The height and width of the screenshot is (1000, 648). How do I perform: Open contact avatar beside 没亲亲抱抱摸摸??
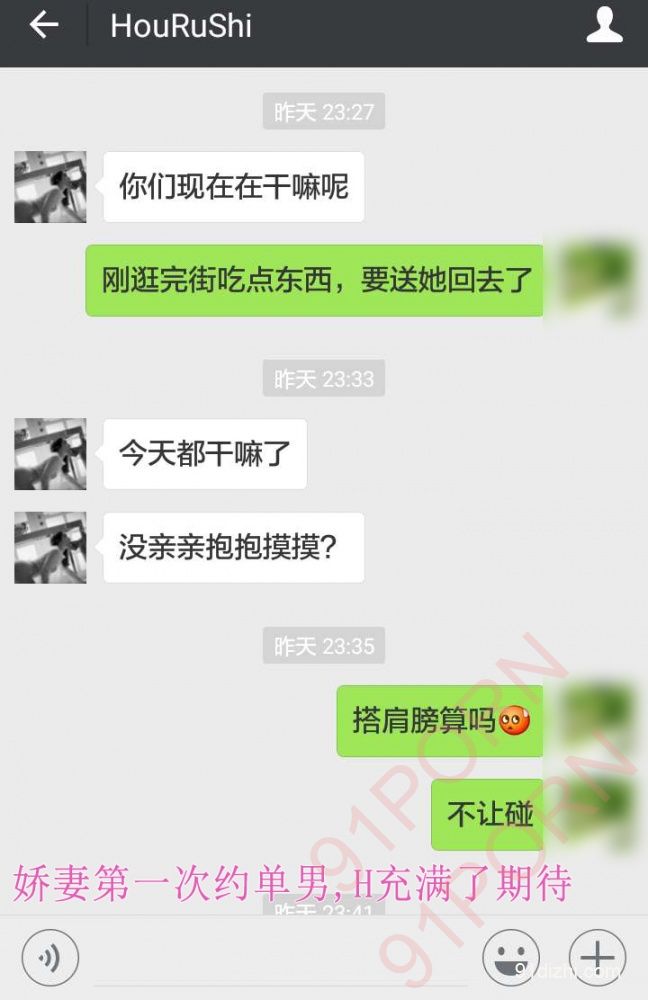click(x=50, y=547)
